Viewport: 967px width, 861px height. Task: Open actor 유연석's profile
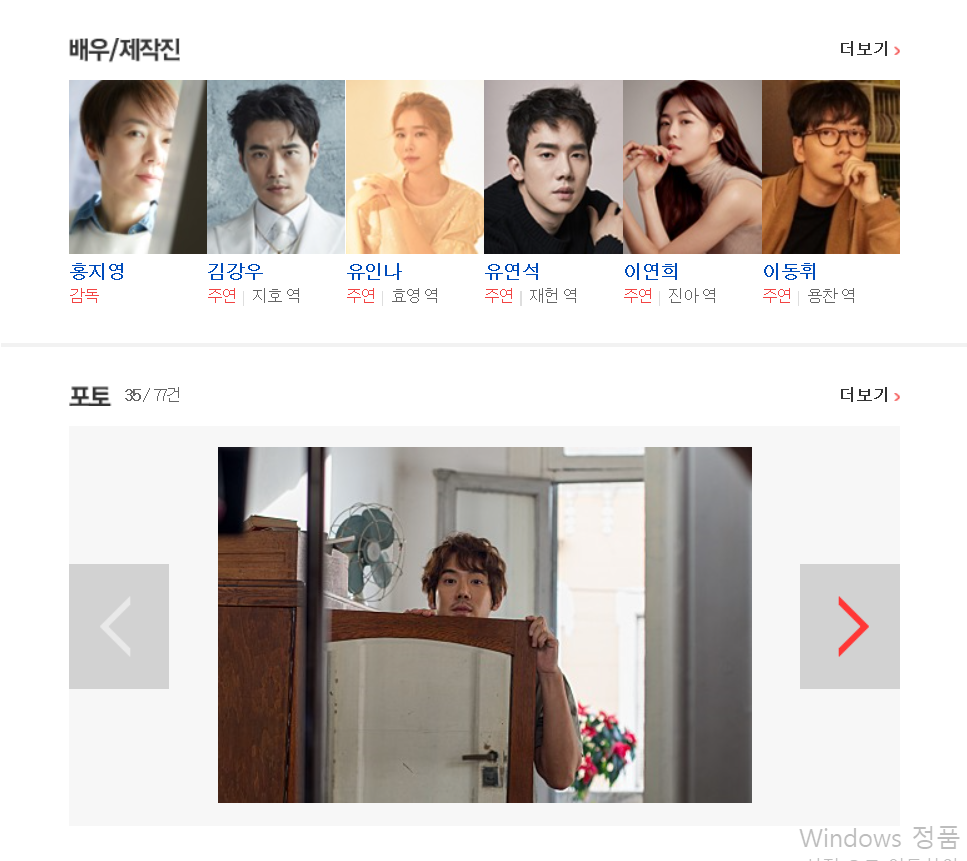point(512,271)
